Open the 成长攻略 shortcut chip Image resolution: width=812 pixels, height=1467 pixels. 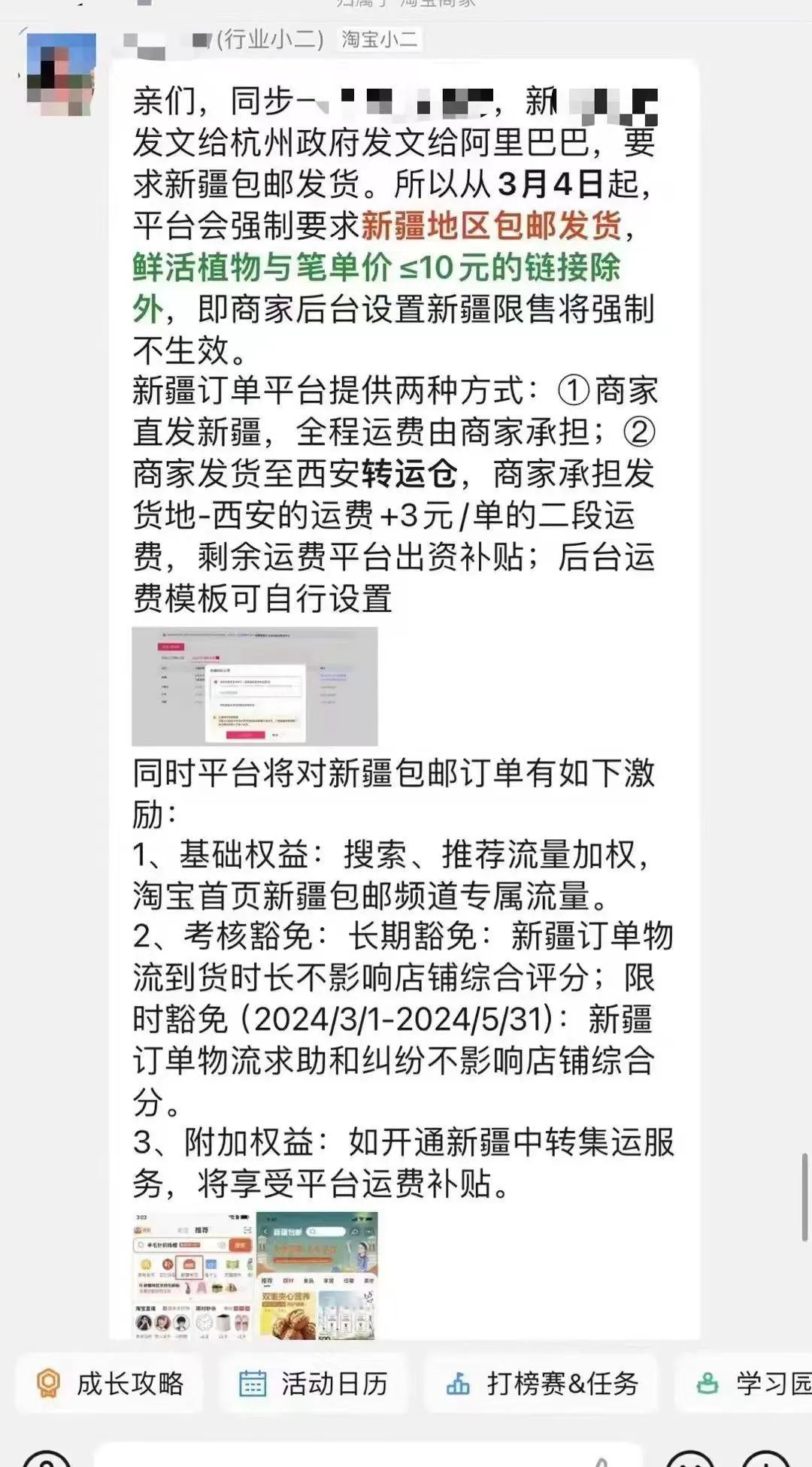point(110,1383)
